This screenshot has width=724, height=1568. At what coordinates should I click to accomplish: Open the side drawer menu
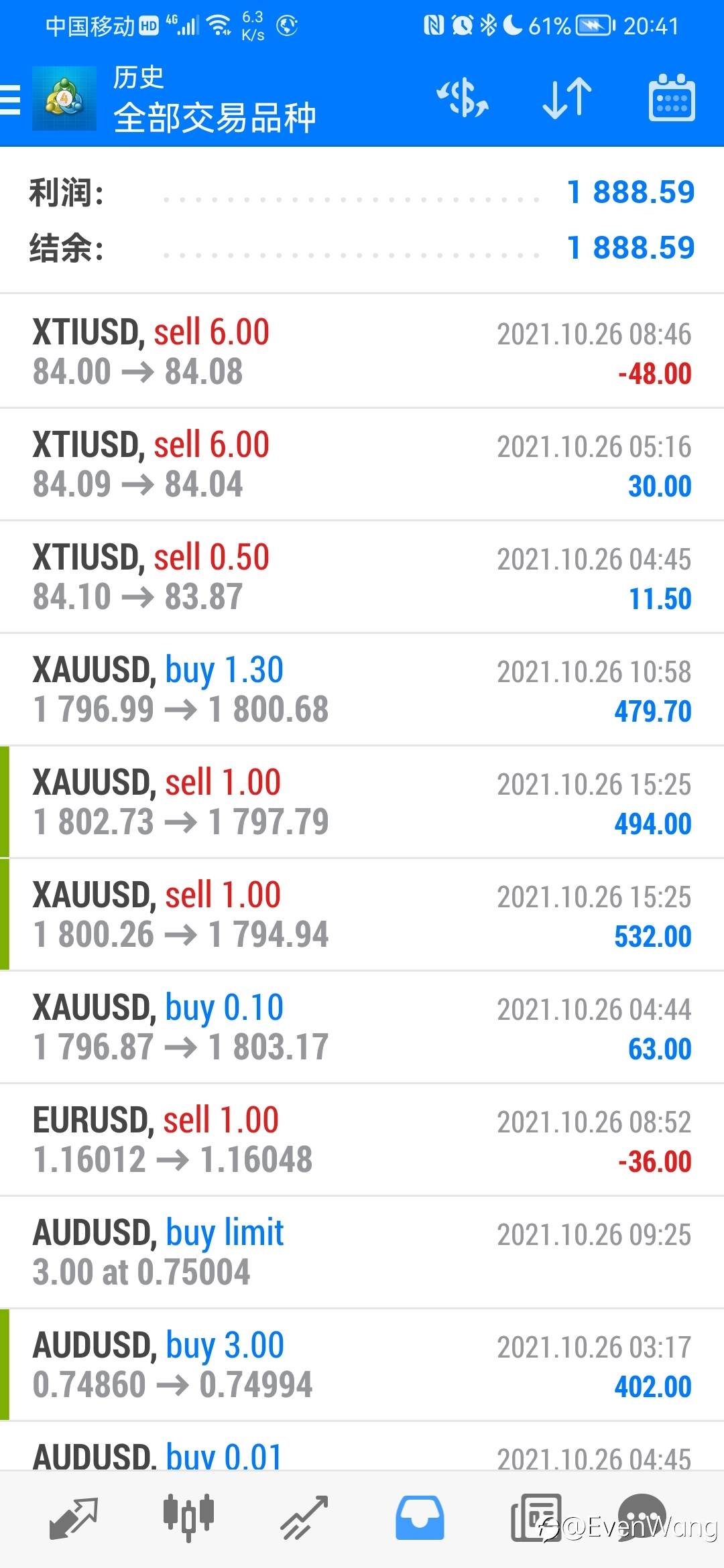[11, 100]
